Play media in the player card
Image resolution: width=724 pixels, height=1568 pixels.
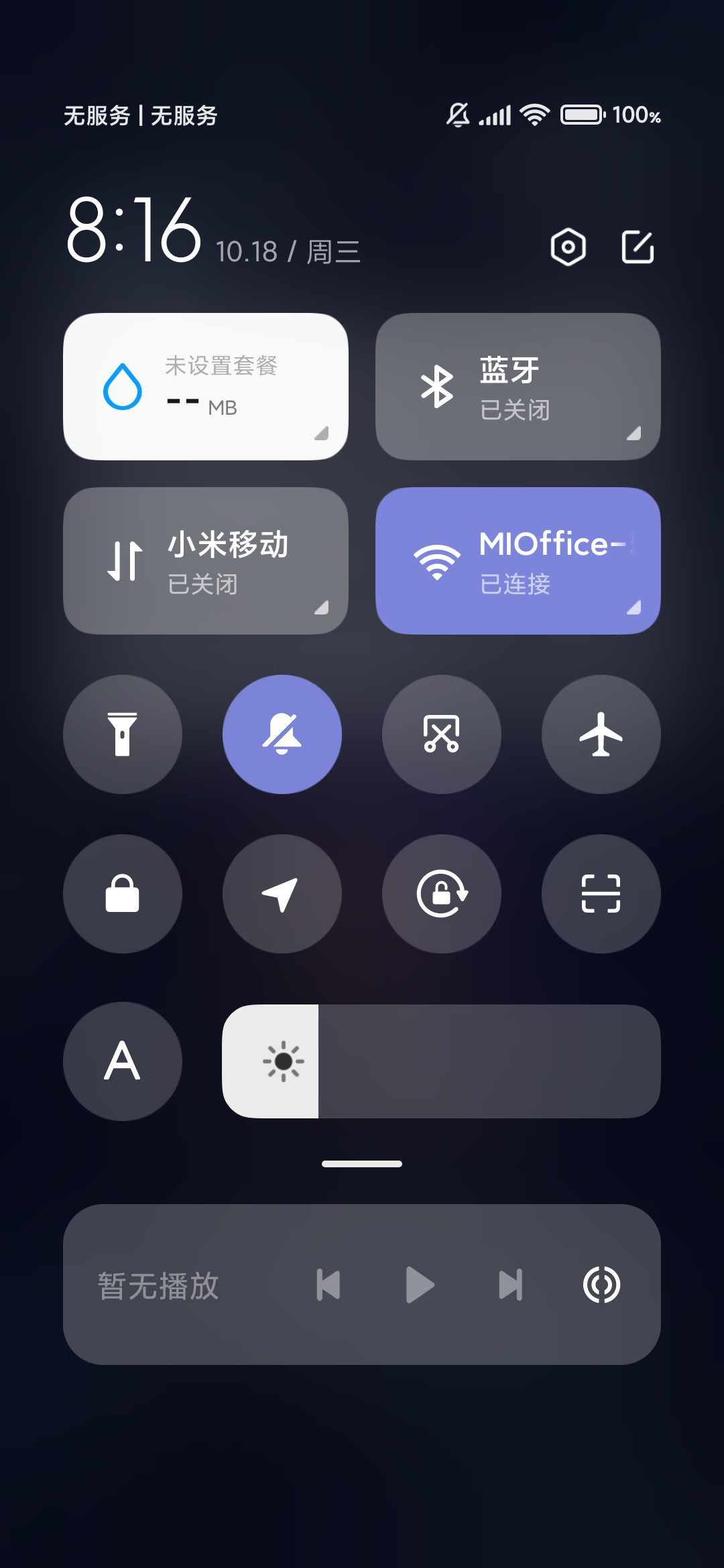420,1285
